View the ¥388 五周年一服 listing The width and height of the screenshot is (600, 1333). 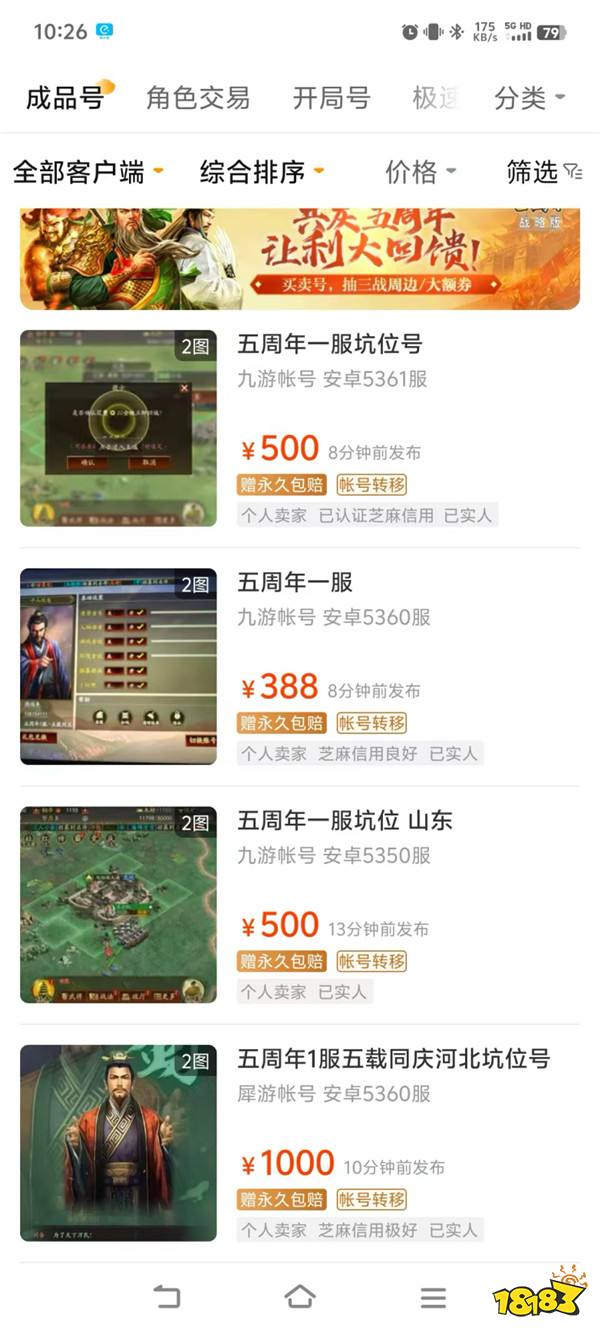click(295, 582)
